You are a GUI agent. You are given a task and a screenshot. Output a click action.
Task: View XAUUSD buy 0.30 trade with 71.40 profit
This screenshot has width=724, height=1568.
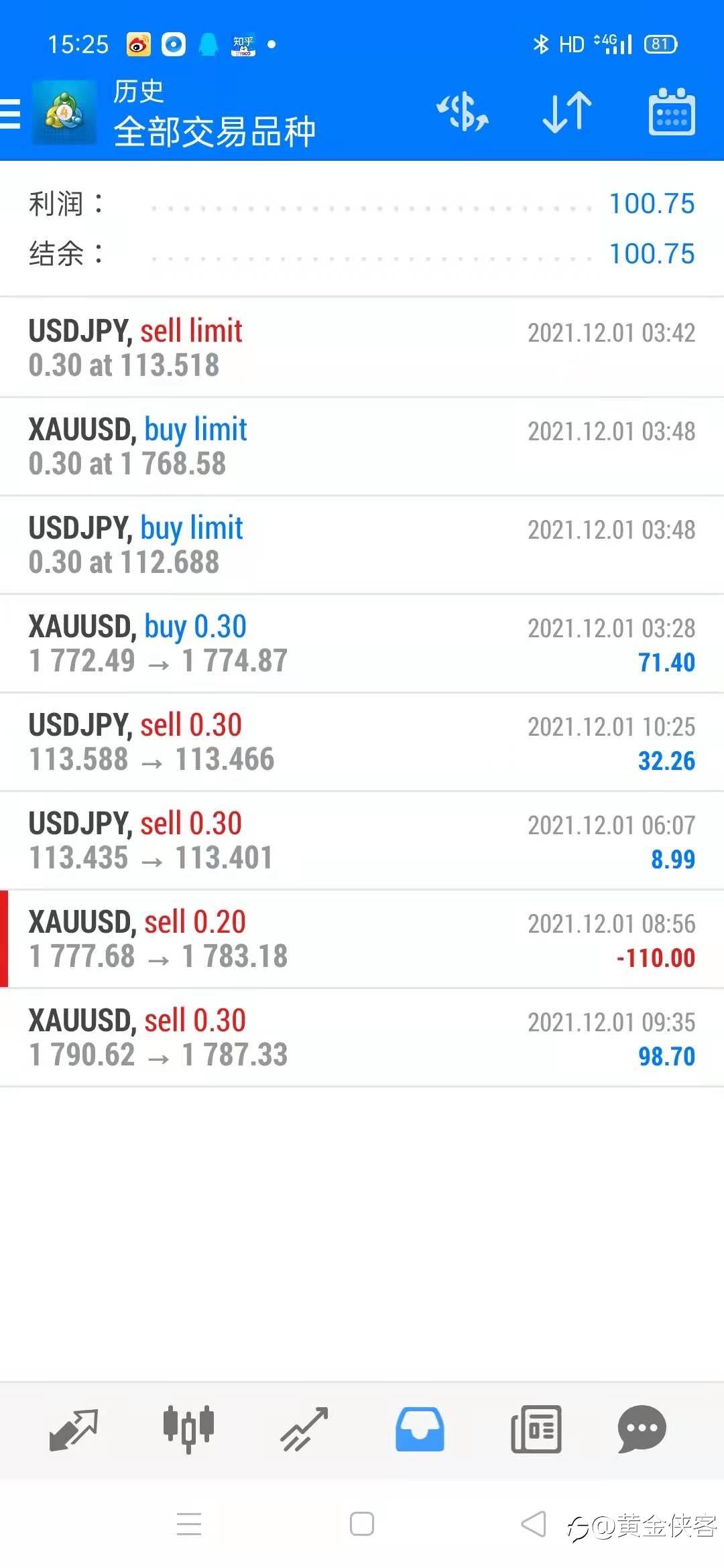coord(362,643)
